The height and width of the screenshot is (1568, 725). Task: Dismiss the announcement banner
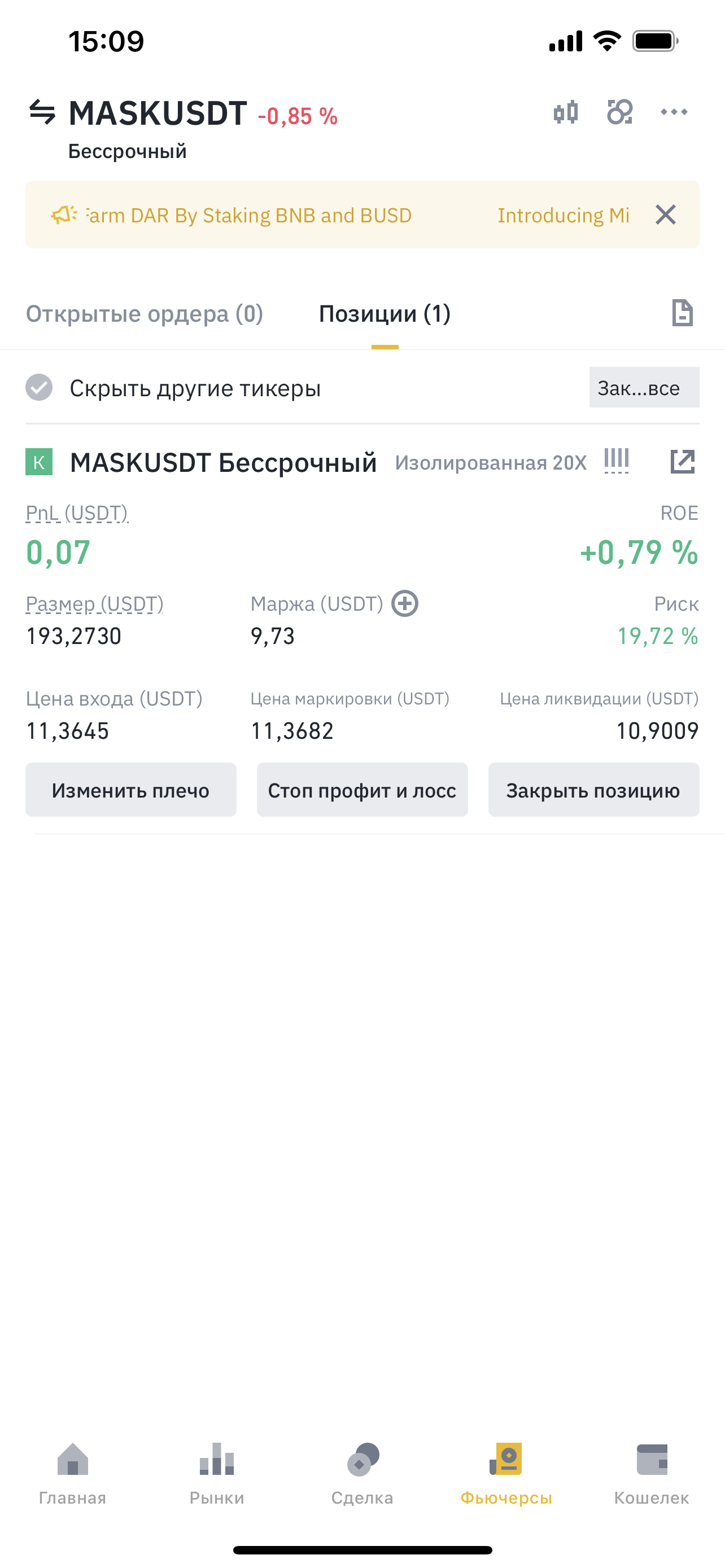665,214
